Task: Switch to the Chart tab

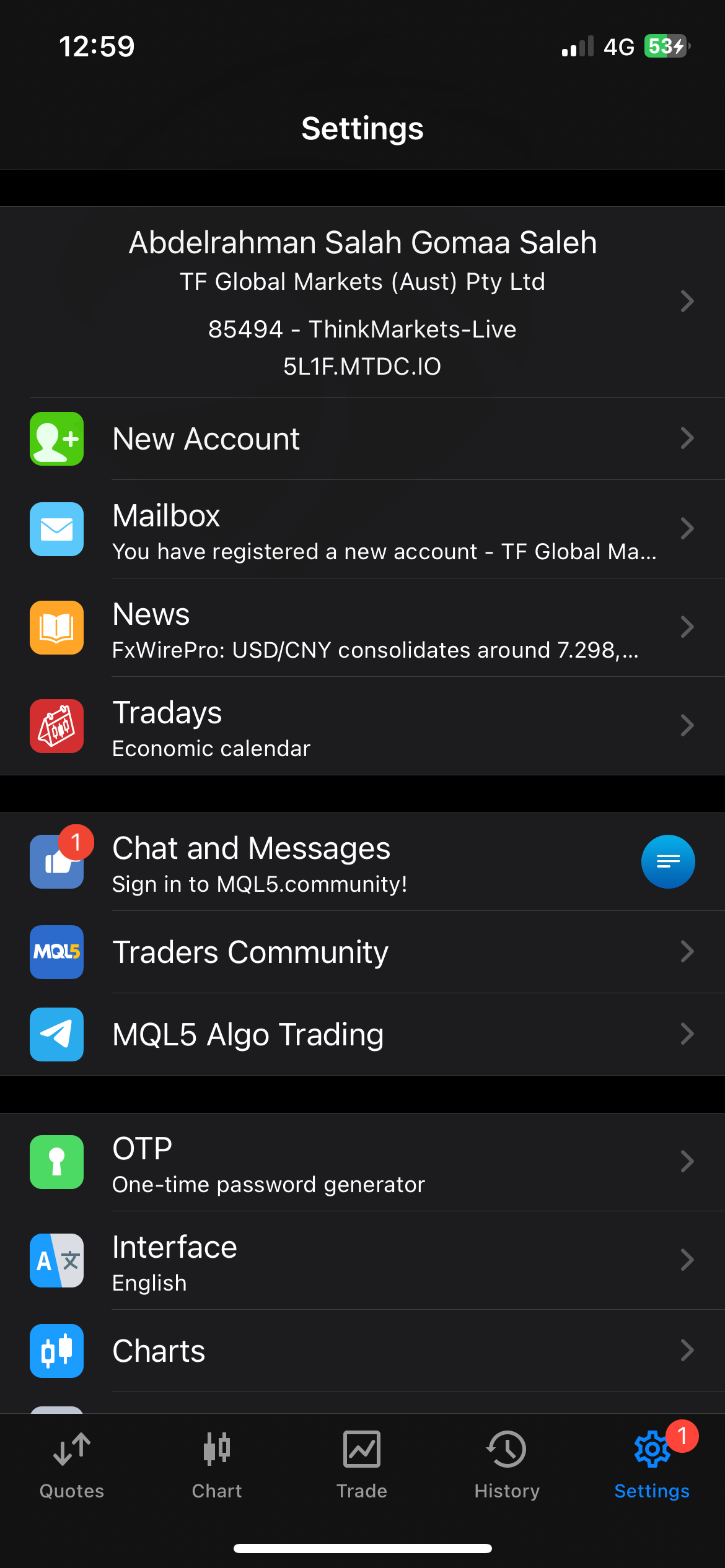Action: coord(217,1464)
